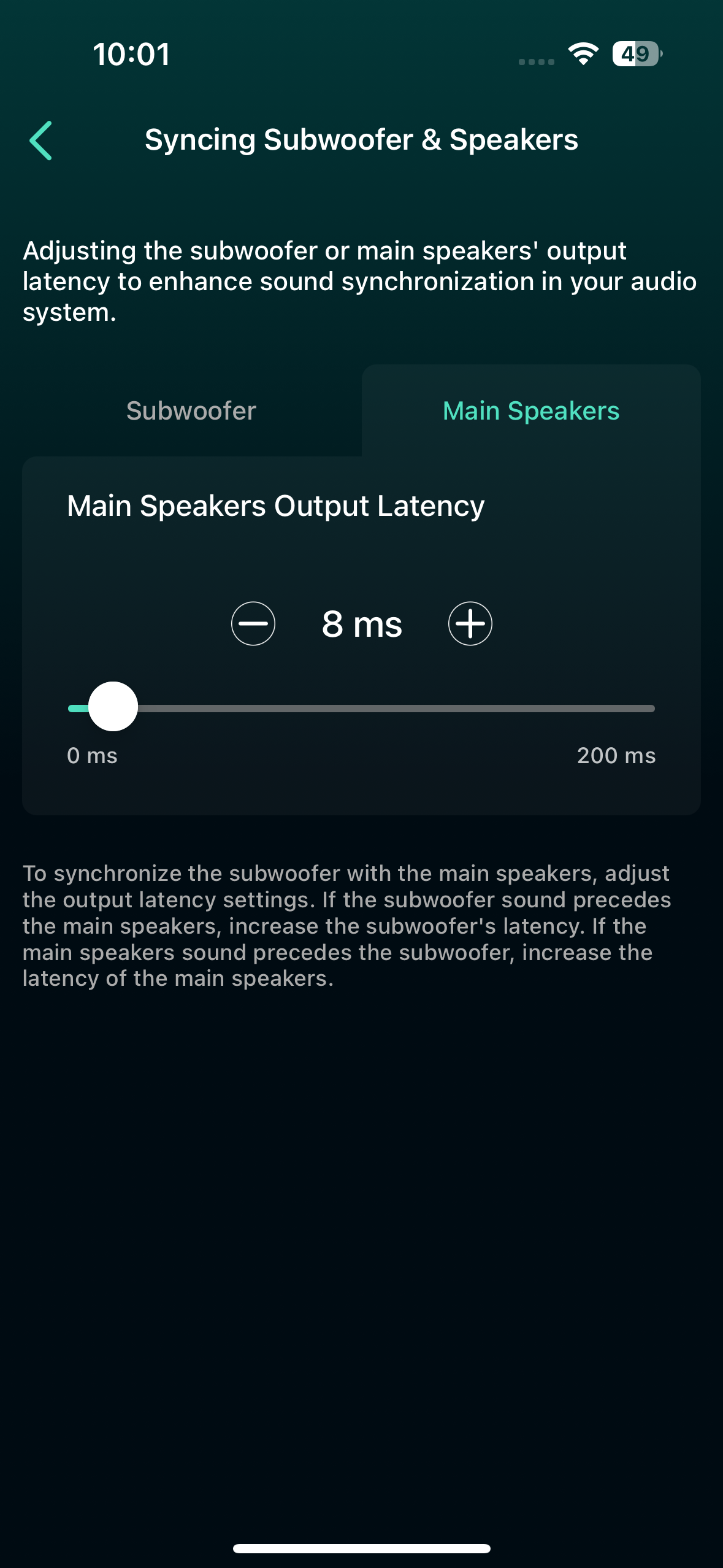Decrease latency with the minus button

click(253, 624)
